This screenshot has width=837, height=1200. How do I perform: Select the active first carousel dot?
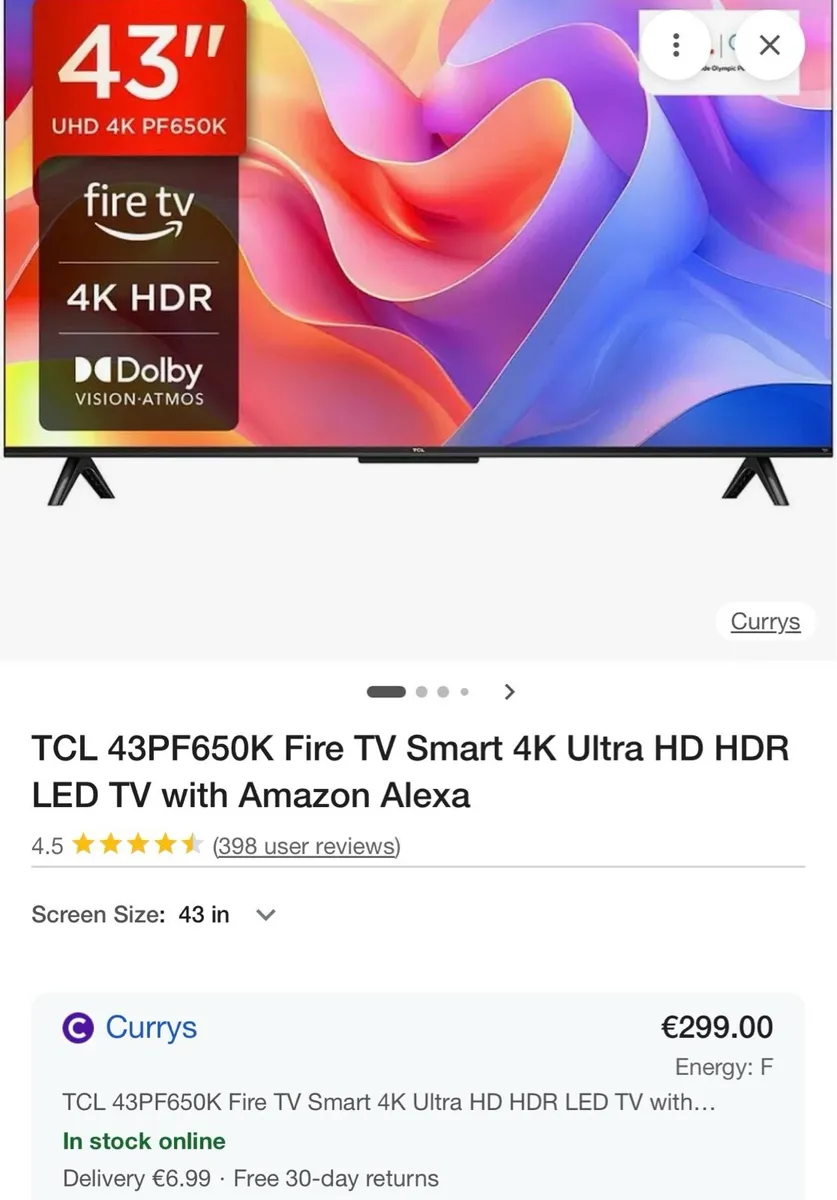point(385,691)
